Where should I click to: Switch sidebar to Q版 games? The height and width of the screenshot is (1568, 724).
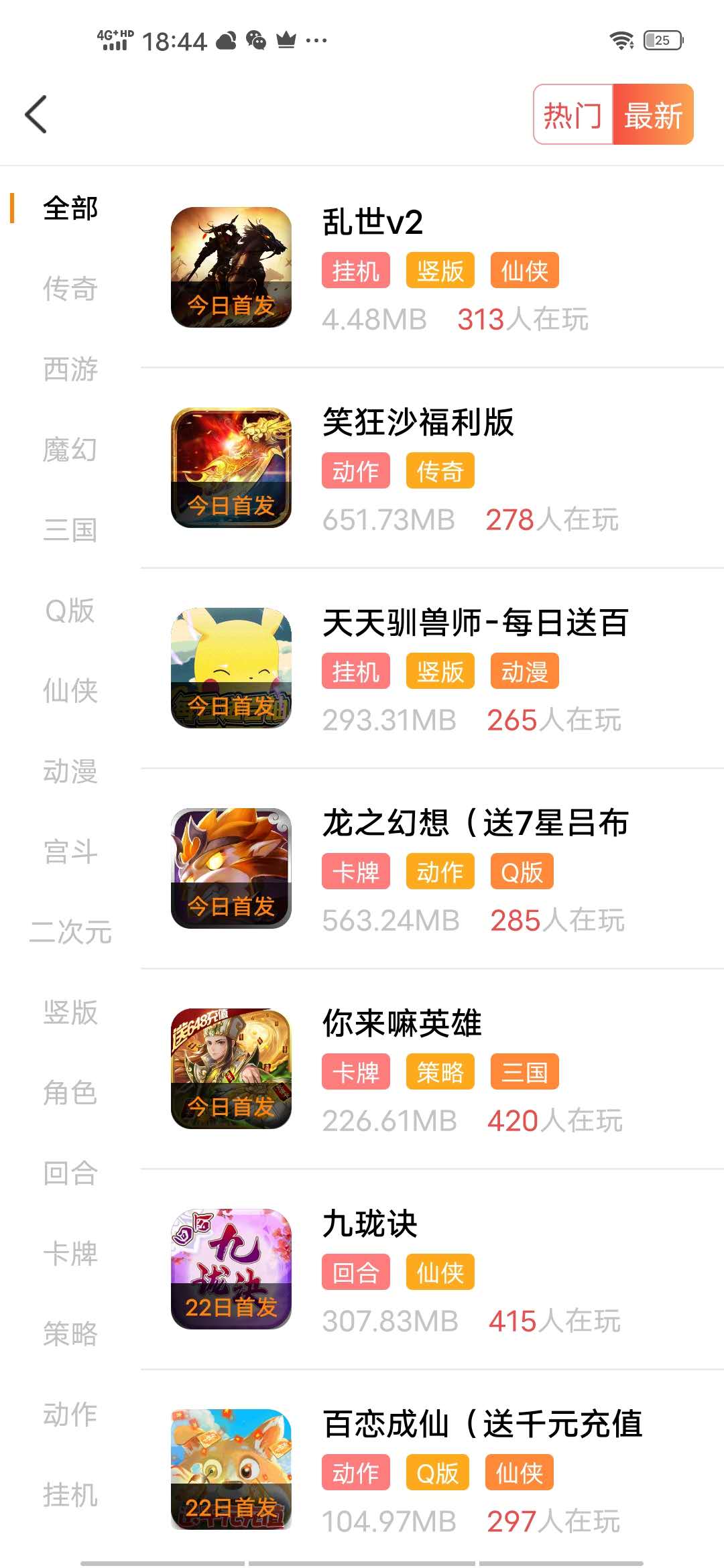click(x=70, y=610)
